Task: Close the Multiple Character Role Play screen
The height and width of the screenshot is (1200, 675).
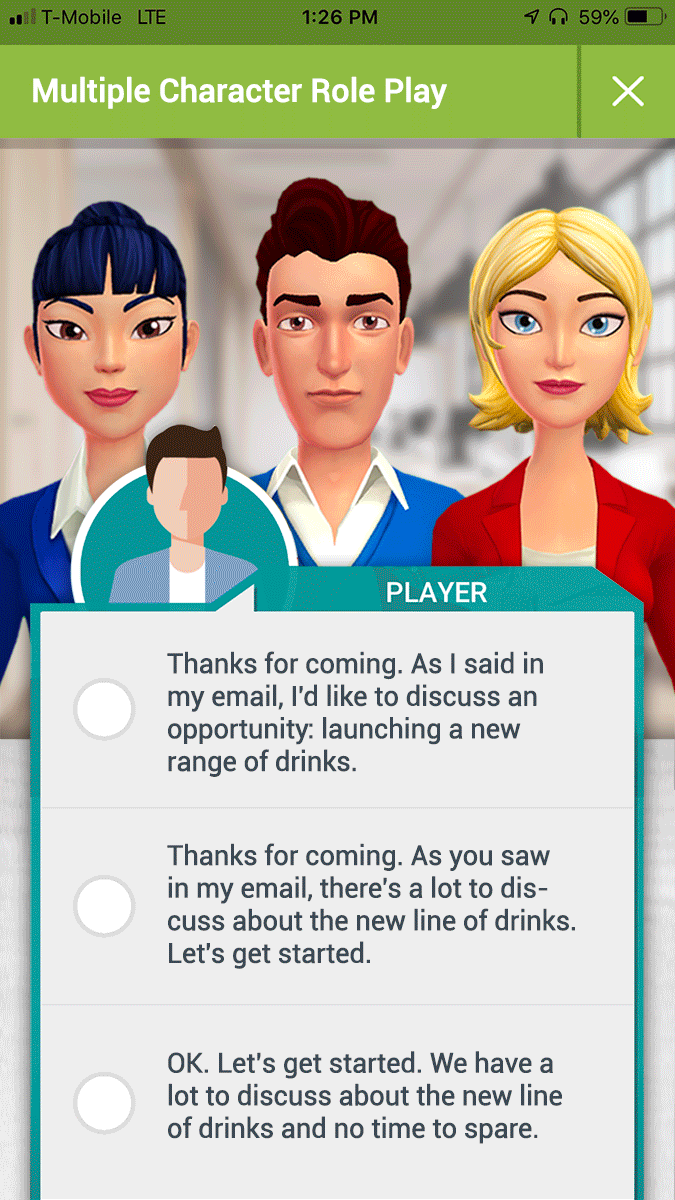Action: [x=628, y=92]
